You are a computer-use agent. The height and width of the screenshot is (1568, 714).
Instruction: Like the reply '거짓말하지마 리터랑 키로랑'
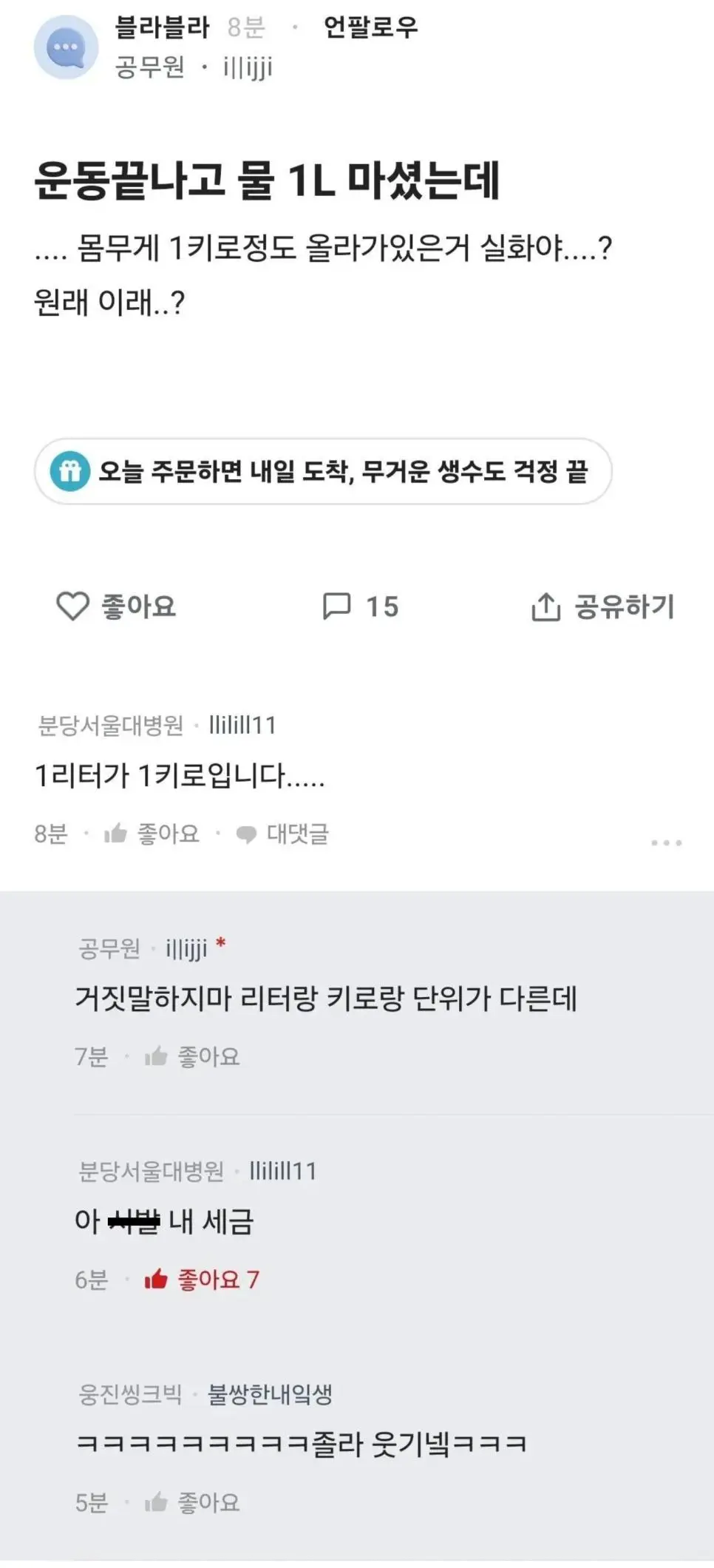click(x=193, y=1056)
